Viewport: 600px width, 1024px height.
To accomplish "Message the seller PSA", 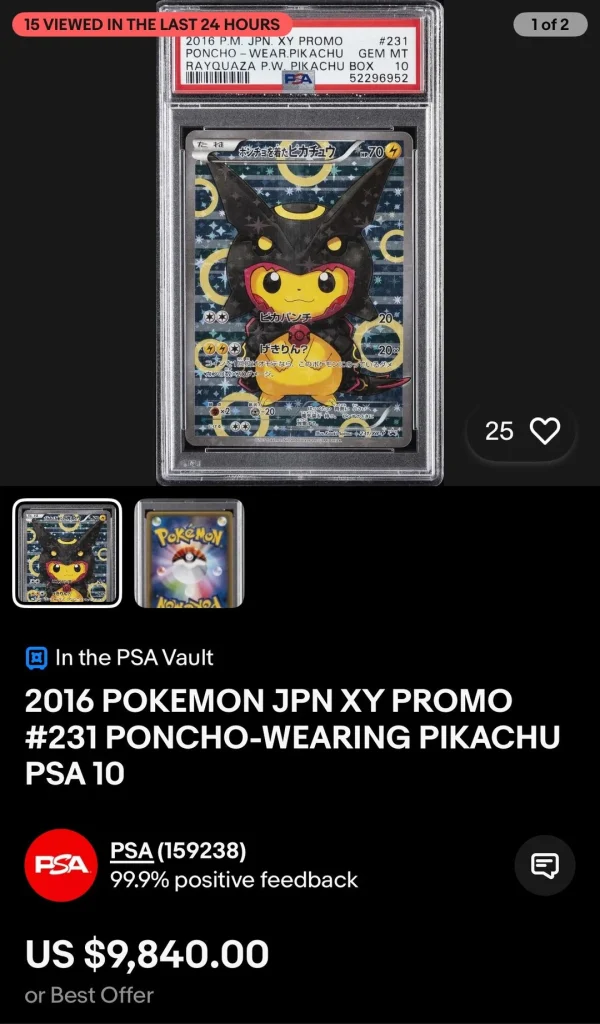I will click(x=544, y=865).
